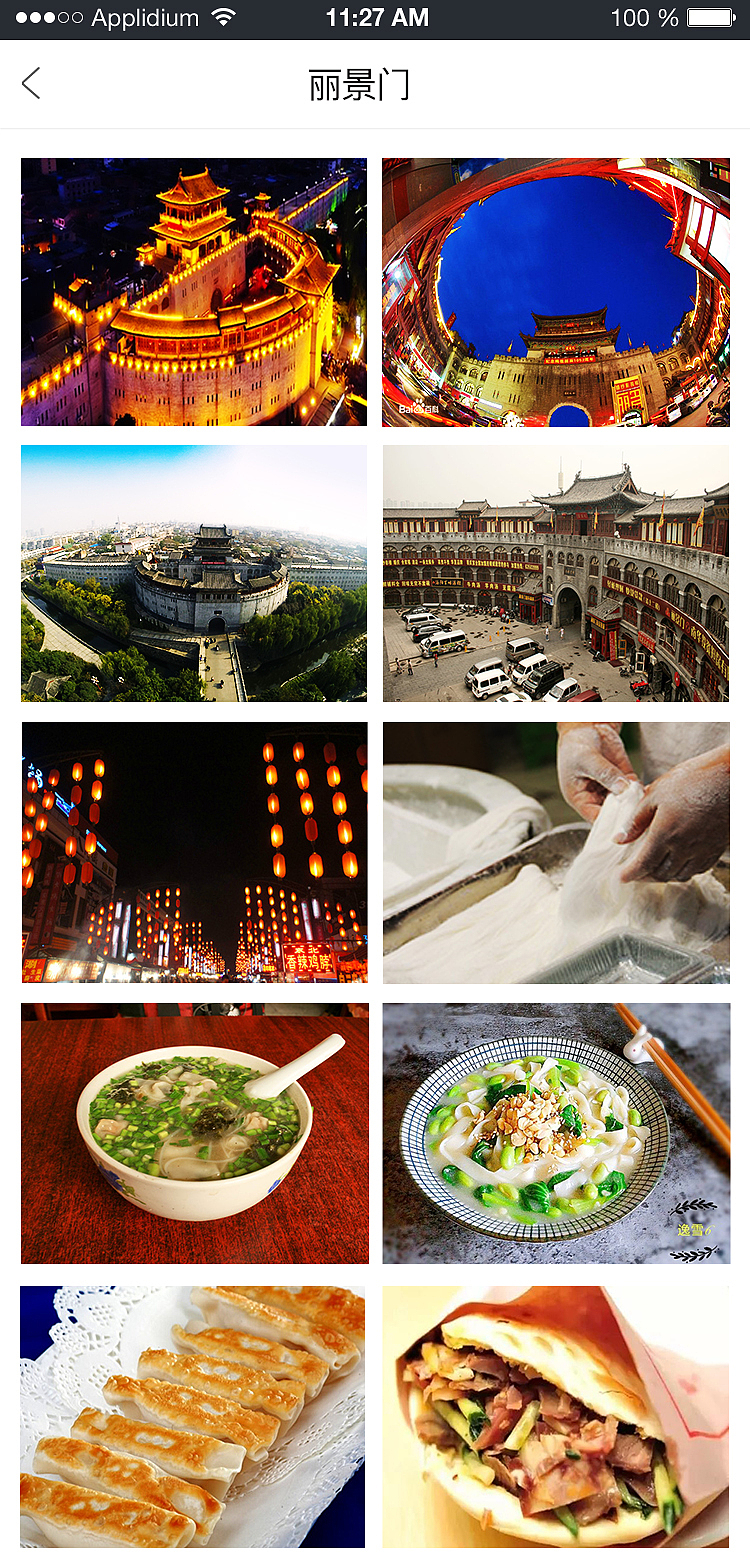View the courtyard photo with parked vans
The width and height of the screenshot is (750, 1560).
tap(556, 573)
